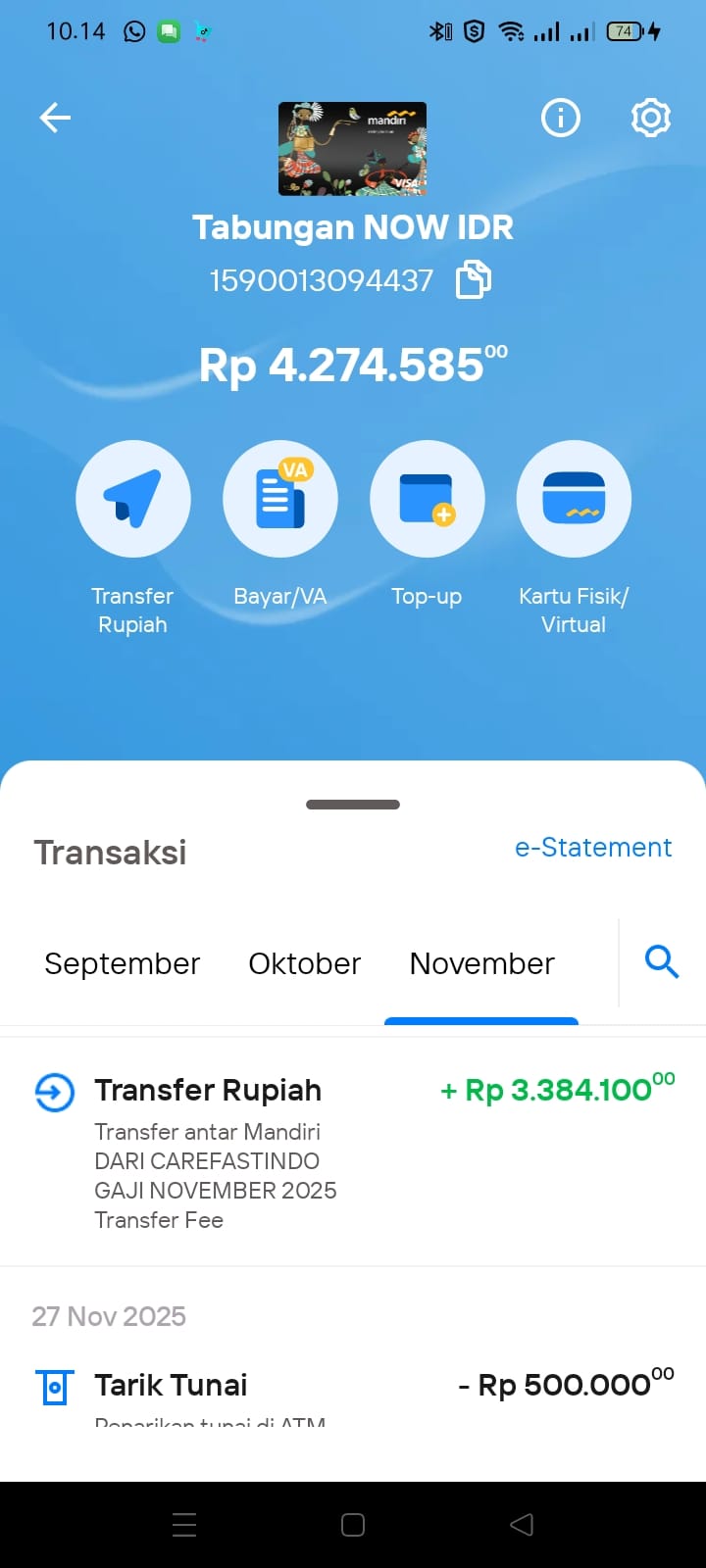Open the Transfer Rupiah Rp 3.384.100 transaction
This screenshot has height=1568, width=706.
point(353,1151)
